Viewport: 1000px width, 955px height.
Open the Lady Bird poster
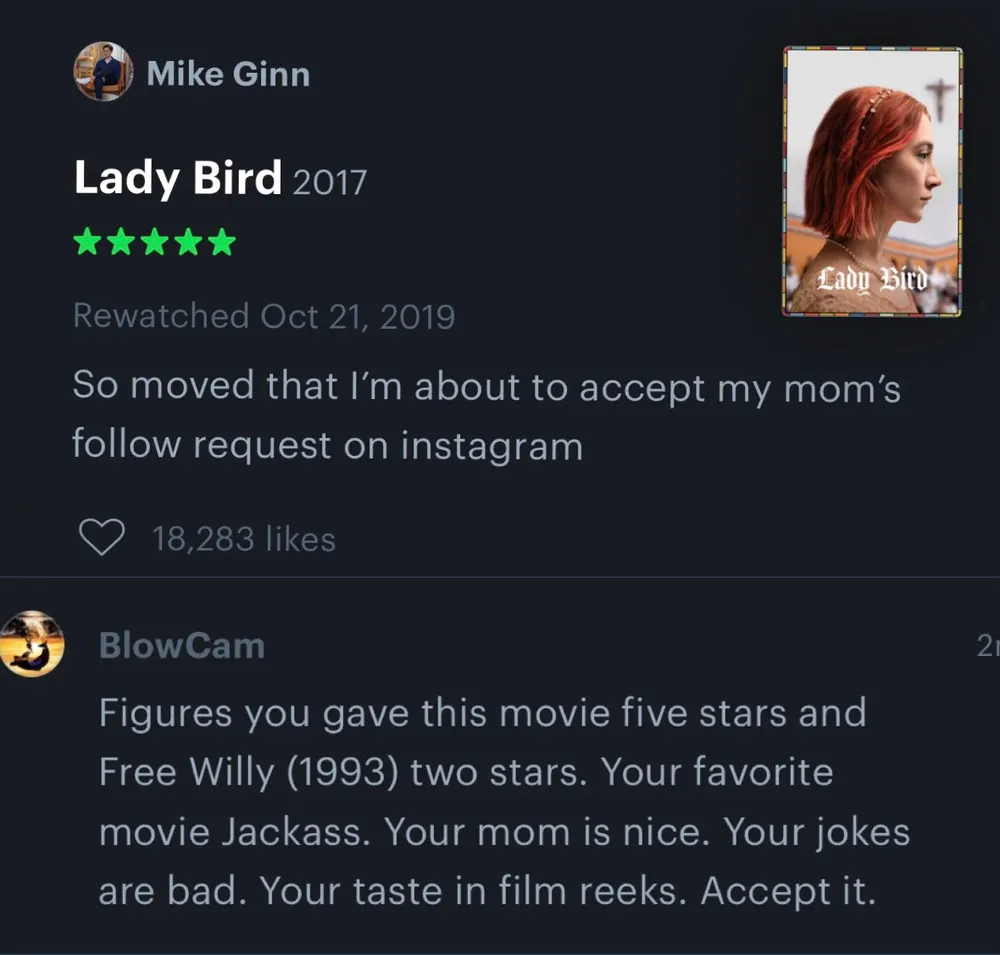click(x=872, y=181)
